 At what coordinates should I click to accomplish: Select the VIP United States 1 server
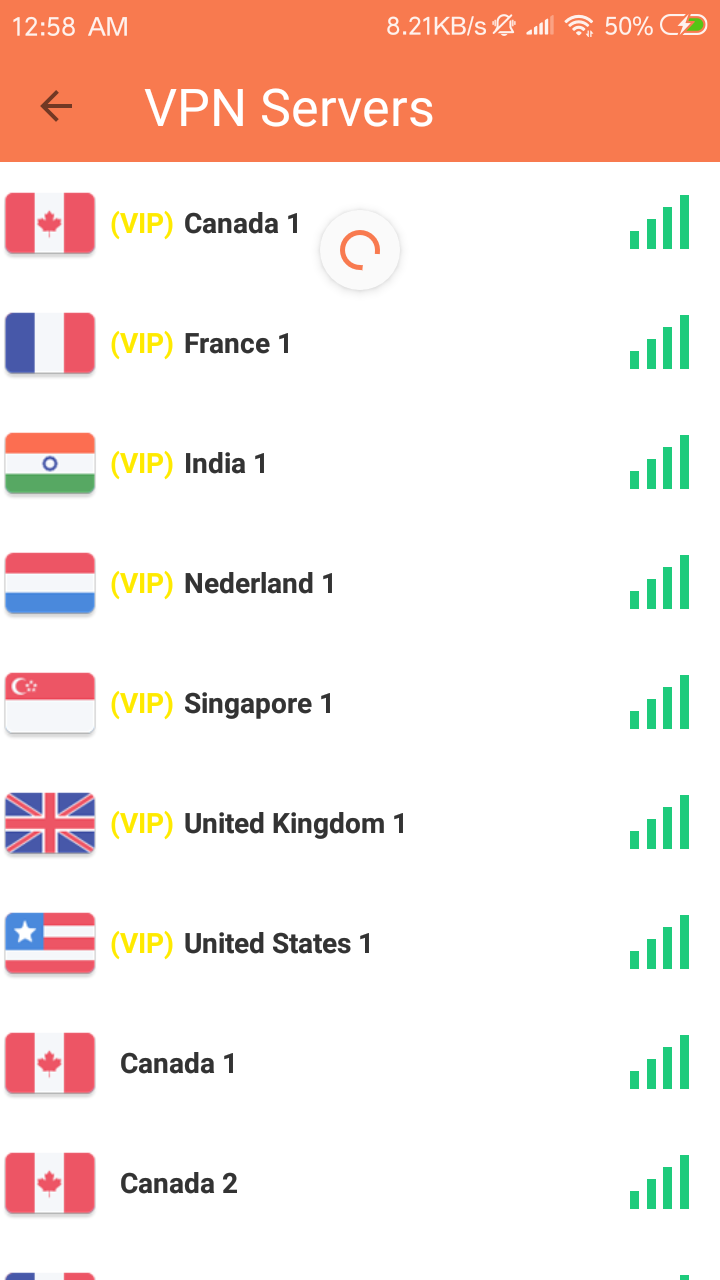pos(276,943)
